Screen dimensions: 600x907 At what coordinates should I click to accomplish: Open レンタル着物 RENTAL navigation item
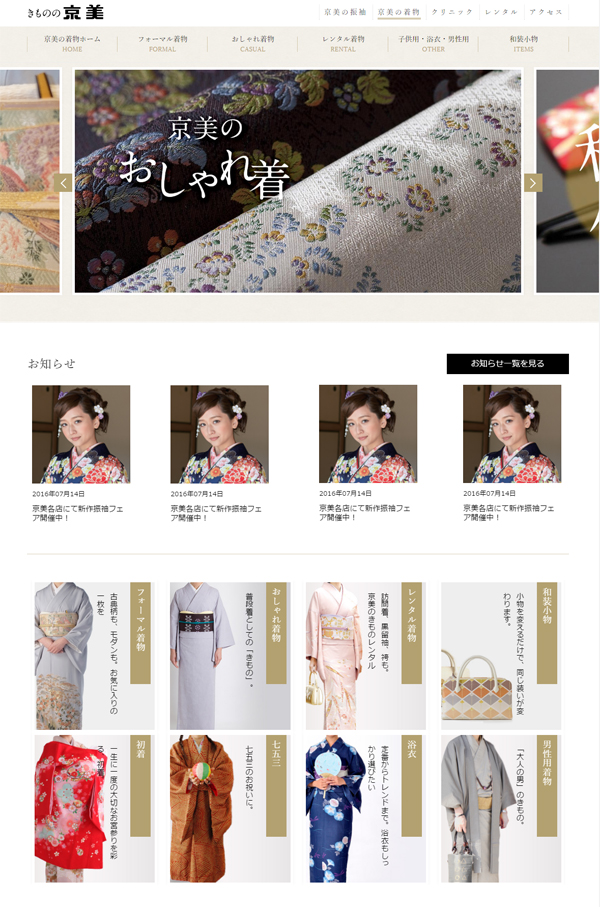pos(343,43)
